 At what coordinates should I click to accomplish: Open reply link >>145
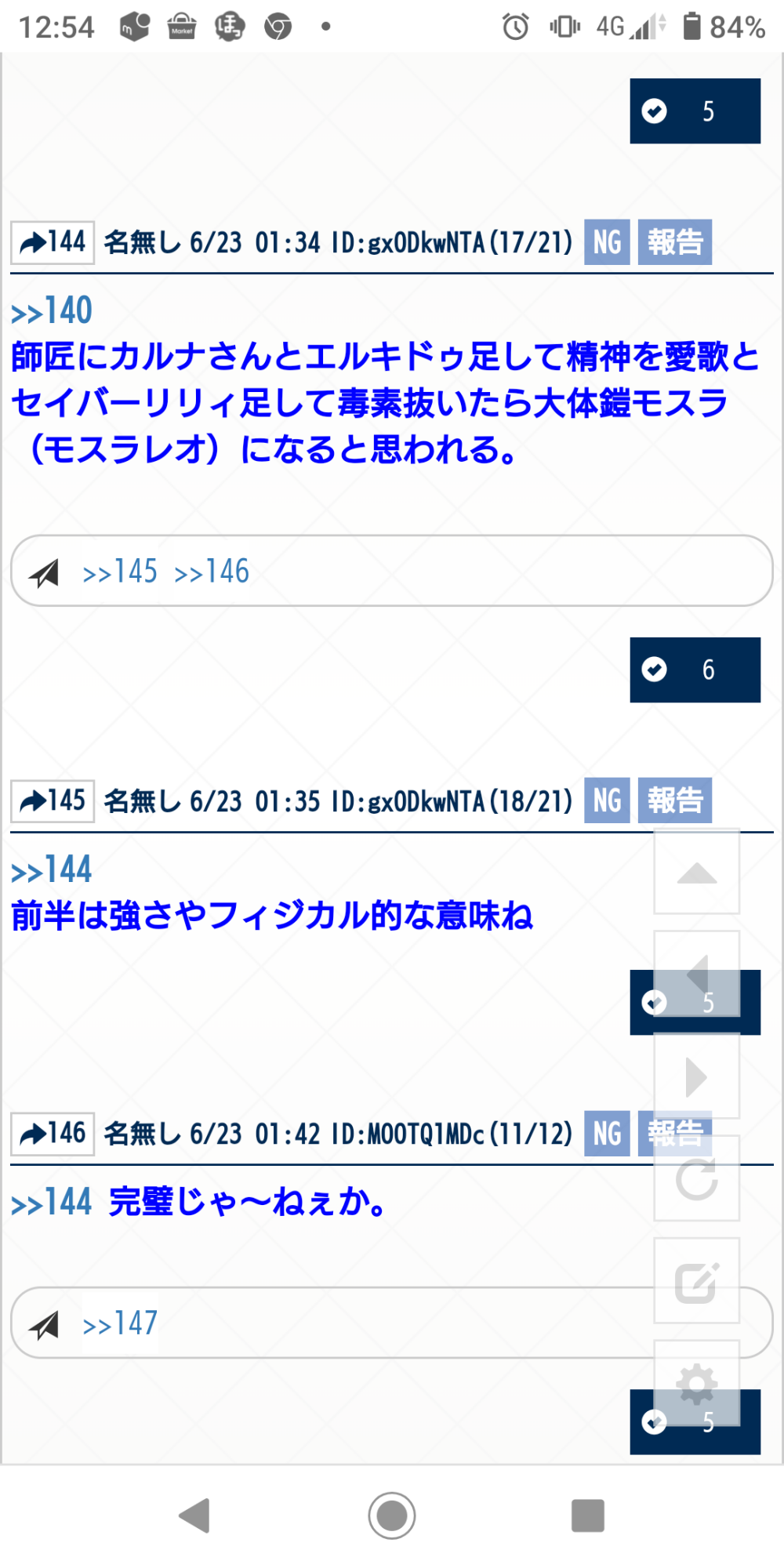click(x=120, y=572)
